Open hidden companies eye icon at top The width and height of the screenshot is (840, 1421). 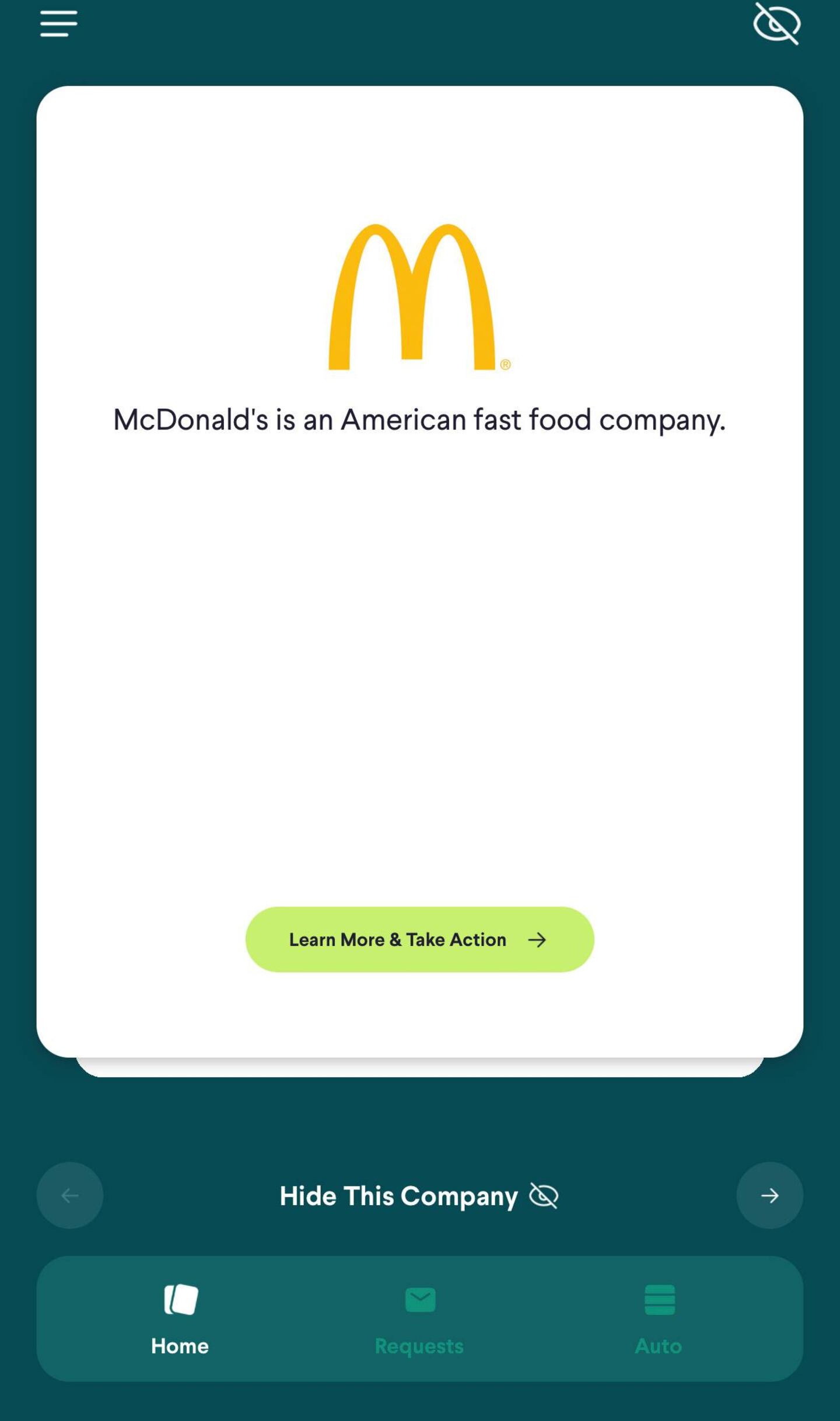776,24
